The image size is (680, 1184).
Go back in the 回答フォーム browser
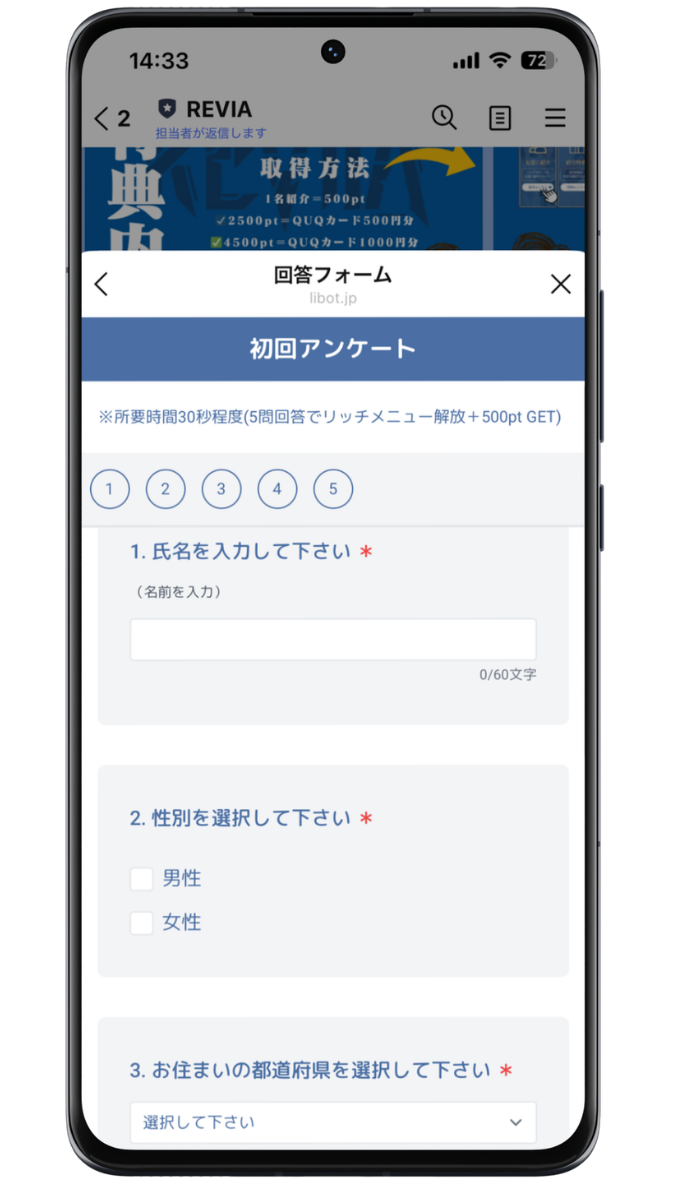[x=101, y=284]
